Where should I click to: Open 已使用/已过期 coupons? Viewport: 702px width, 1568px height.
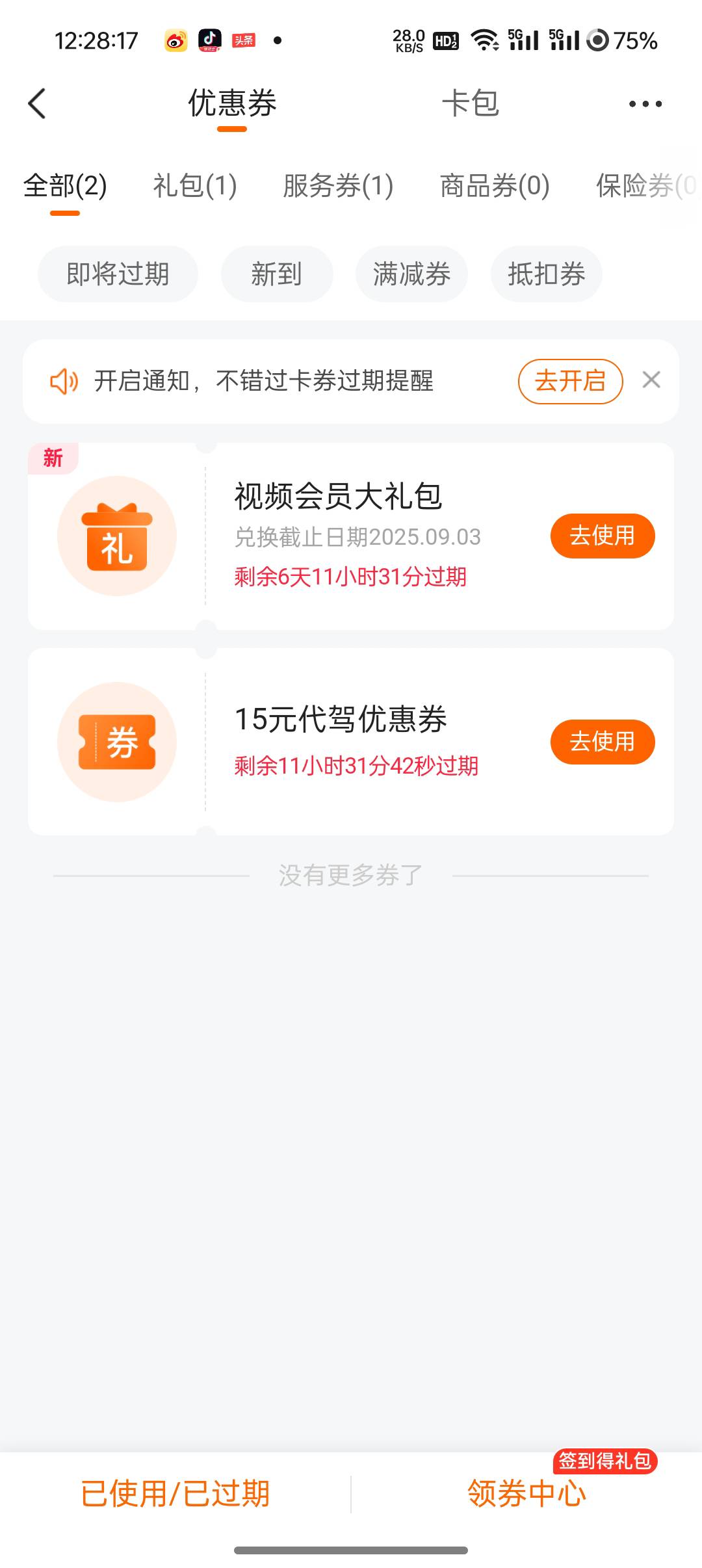point(175,1493)
